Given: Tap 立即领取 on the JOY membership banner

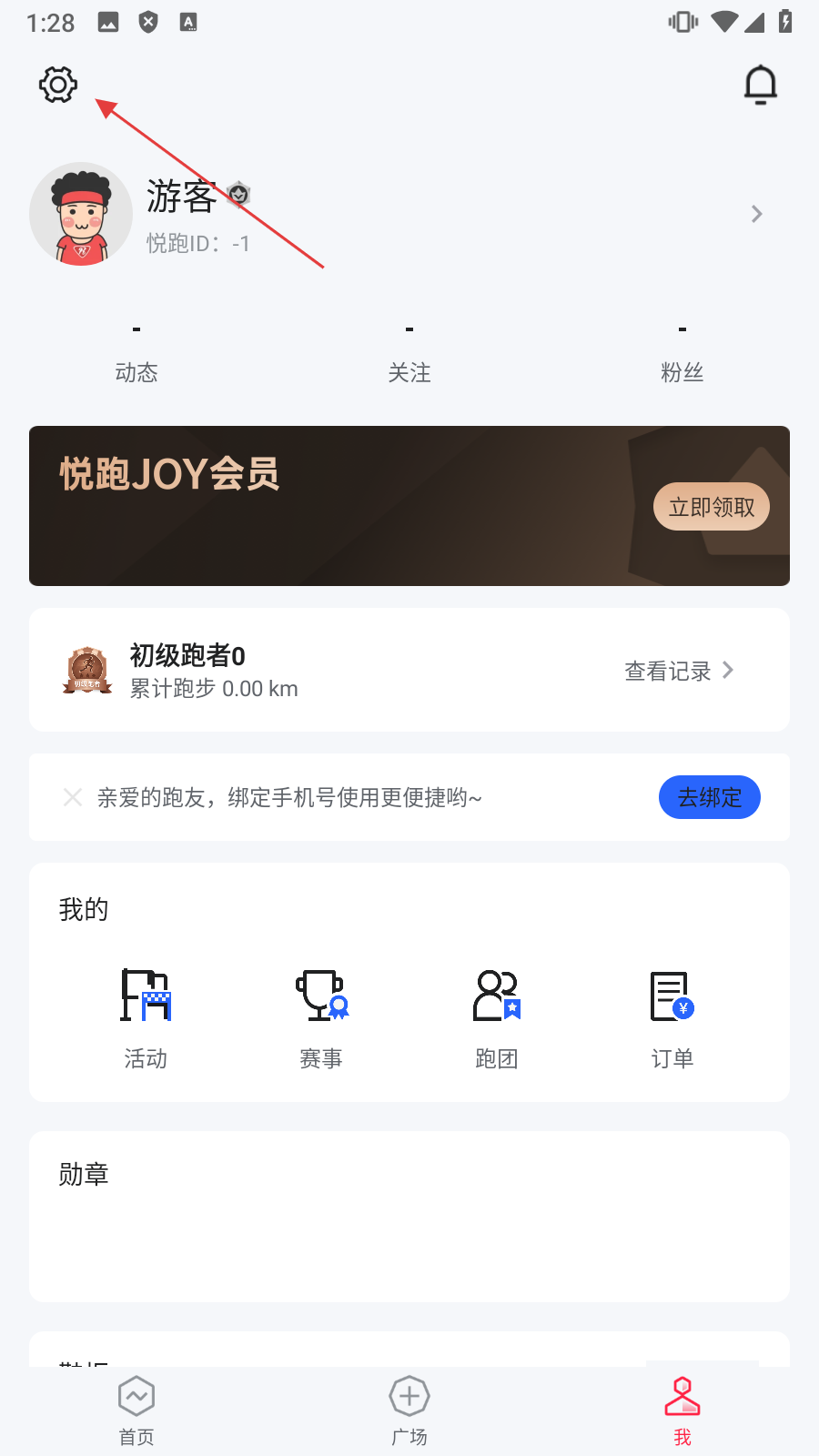Looking at the screenshot, I should coord(711,507).
